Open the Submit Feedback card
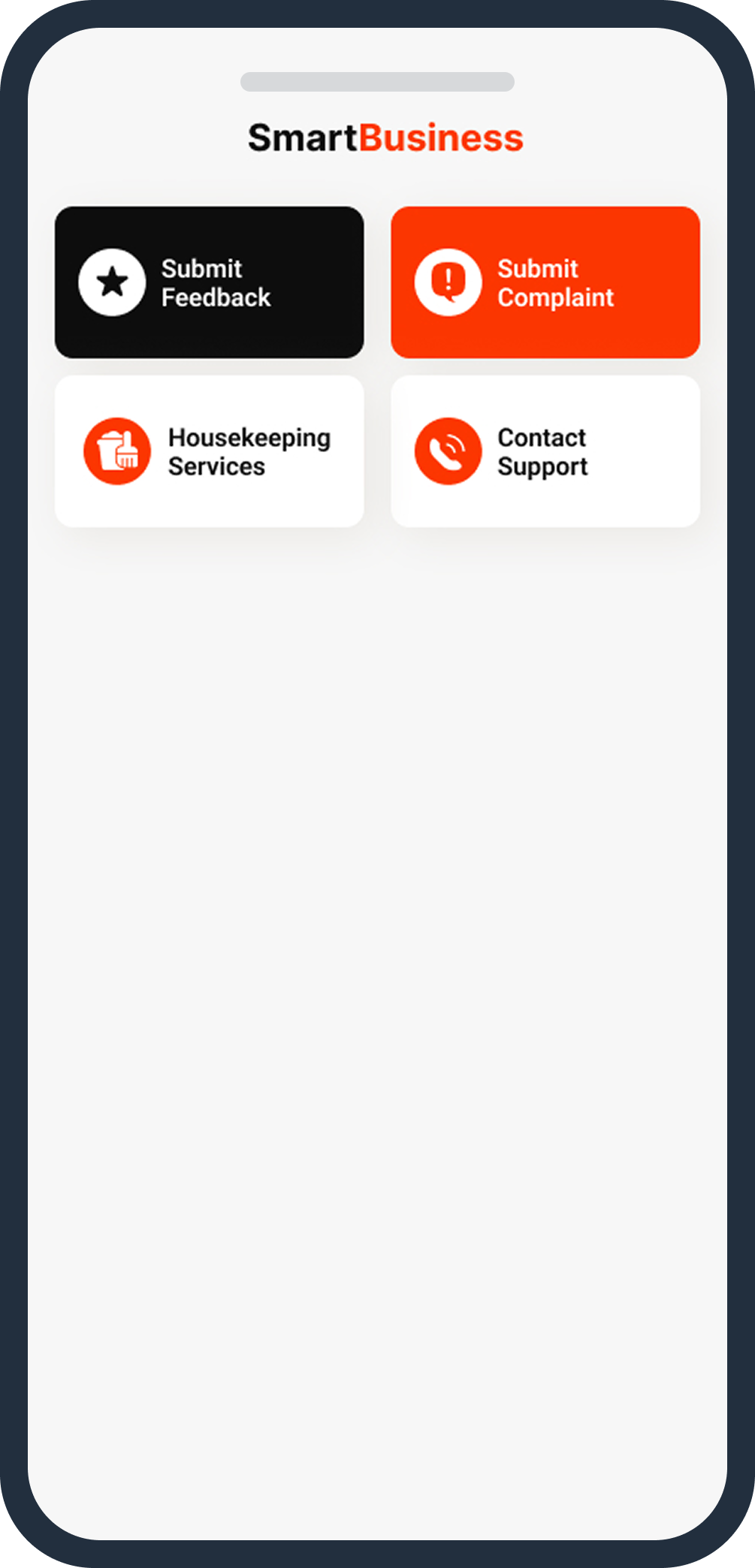Viewport: 755px width, 1568px height. coord(209,282)
